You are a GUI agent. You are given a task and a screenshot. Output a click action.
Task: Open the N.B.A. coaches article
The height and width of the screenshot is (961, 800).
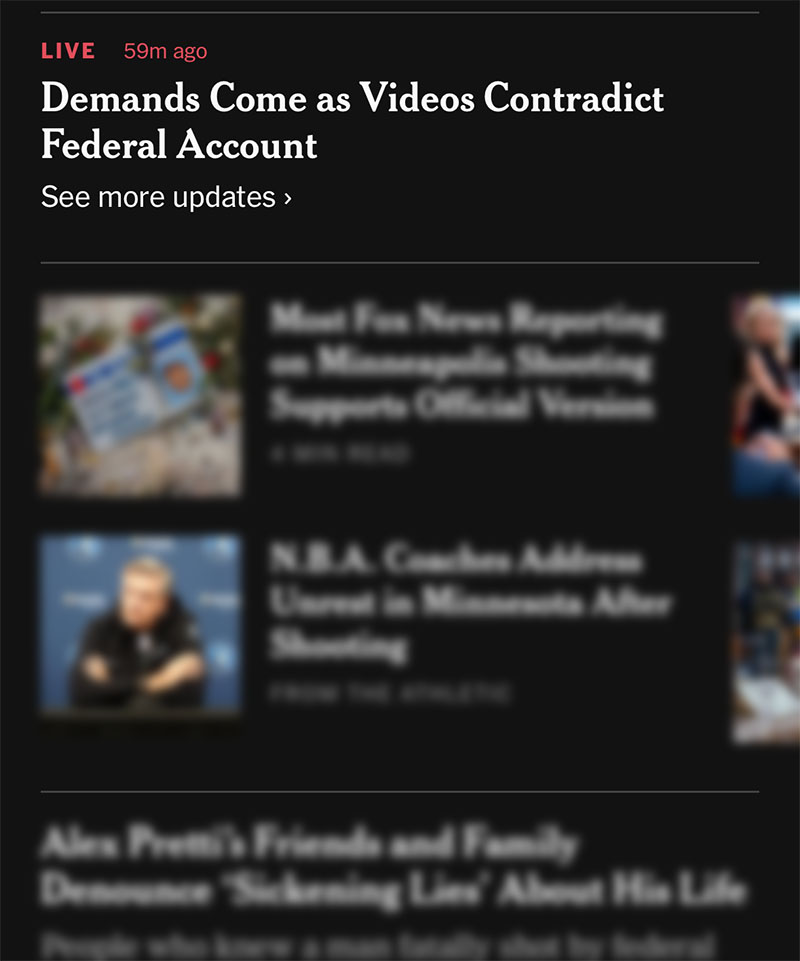[470, 602]
